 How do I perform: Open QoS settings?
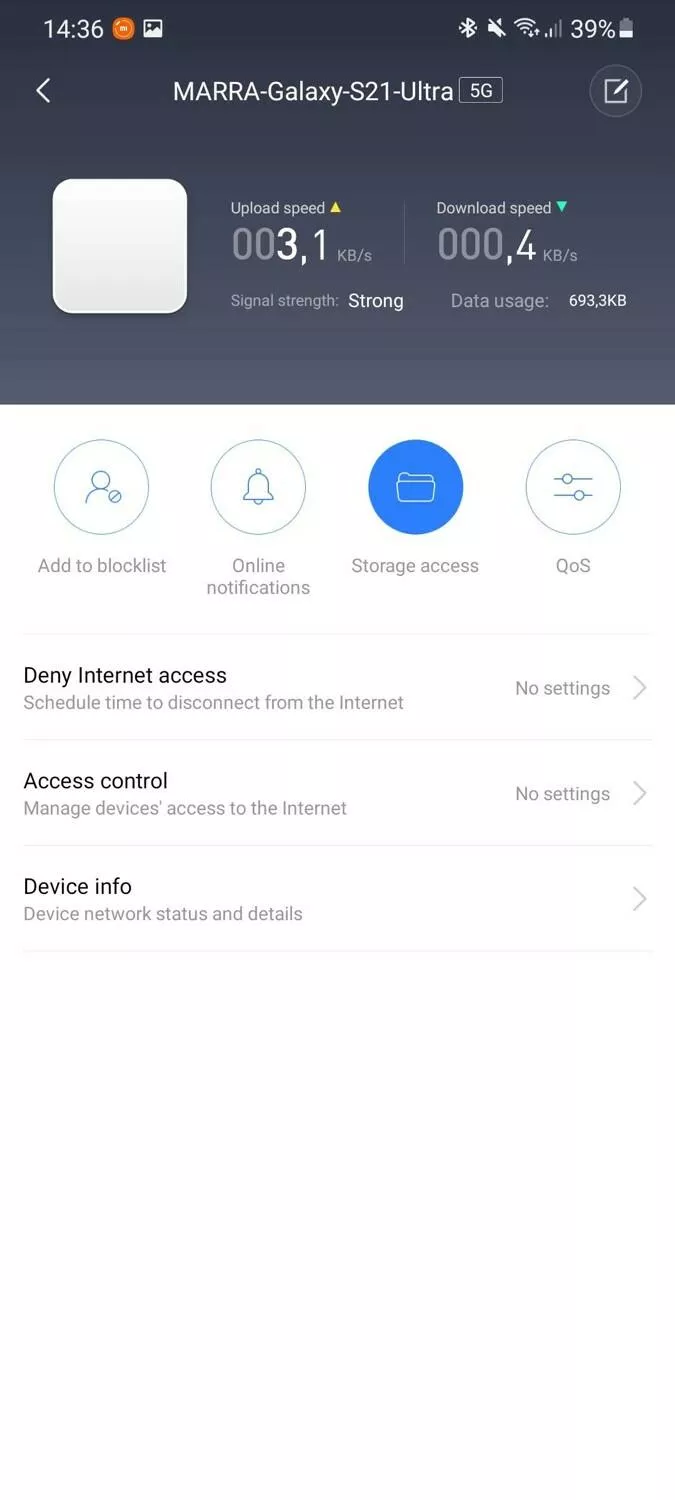point(573,488)
